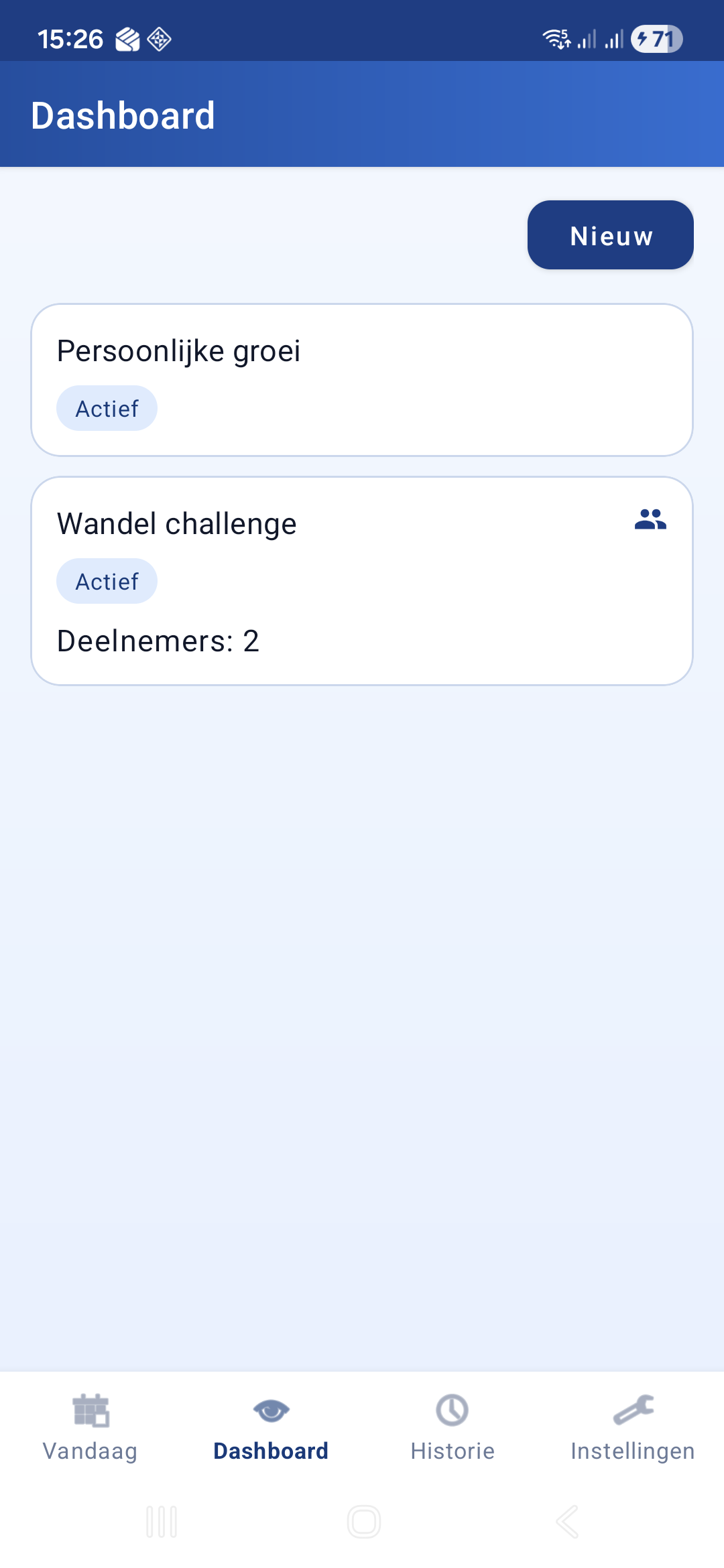Open the Vandaag calendar icon
724x1568 pixels.
coord(90,1411)
